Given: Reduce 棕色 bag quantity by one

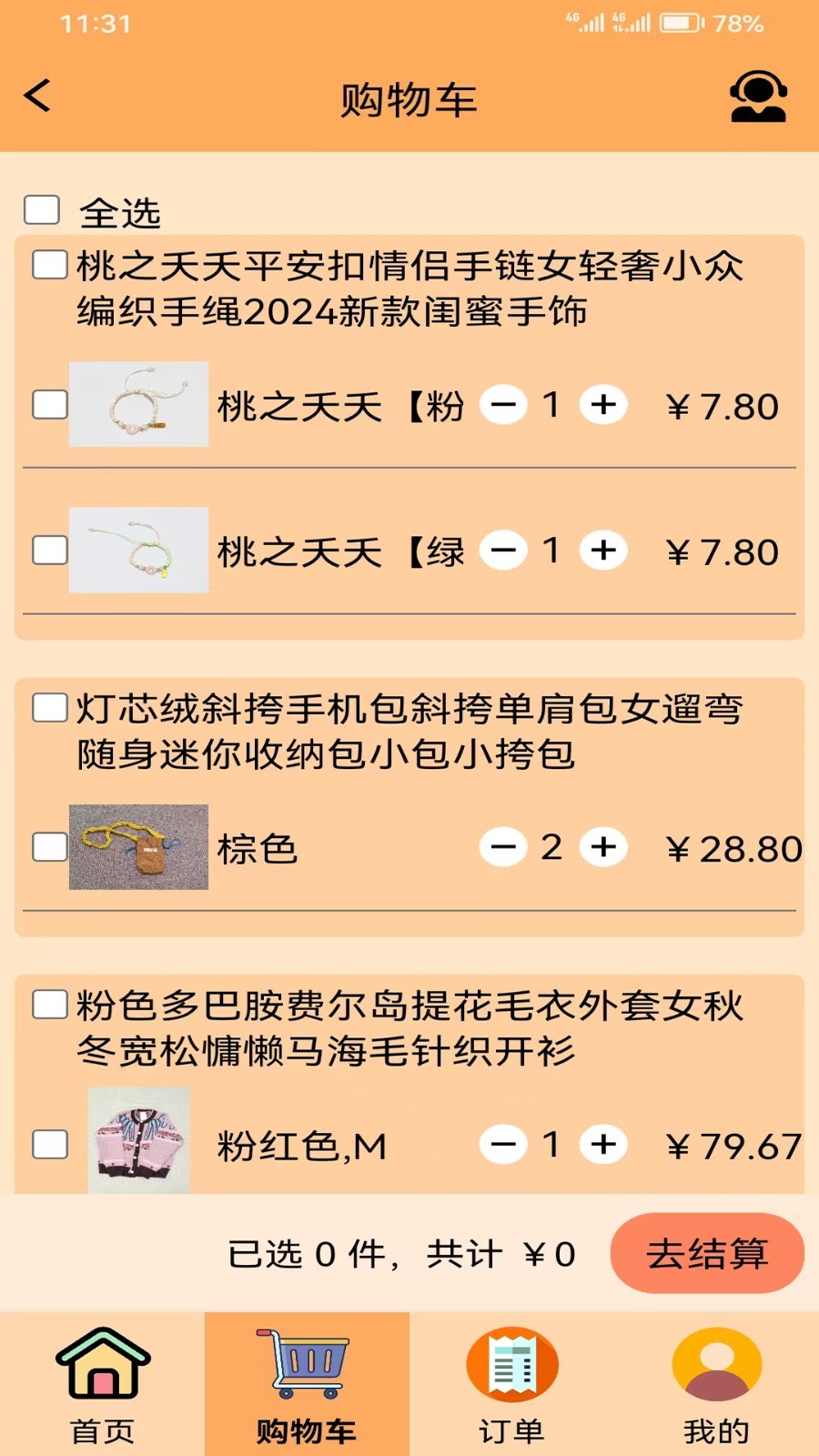Looking at the screenshot, I should 503,847.
